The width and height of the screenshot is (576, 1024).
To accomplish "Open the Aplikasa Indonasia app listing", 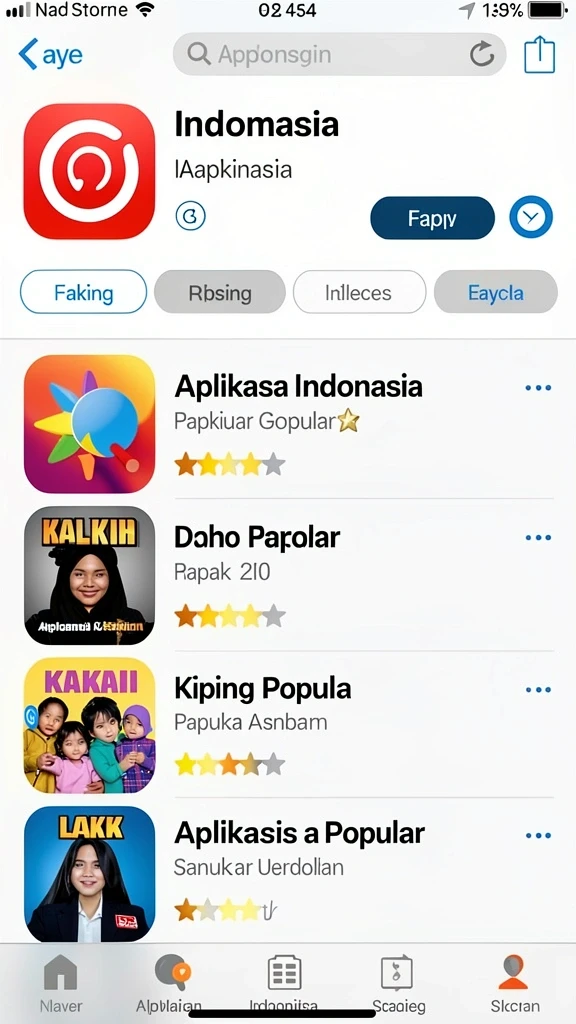I will click(288, 424).
